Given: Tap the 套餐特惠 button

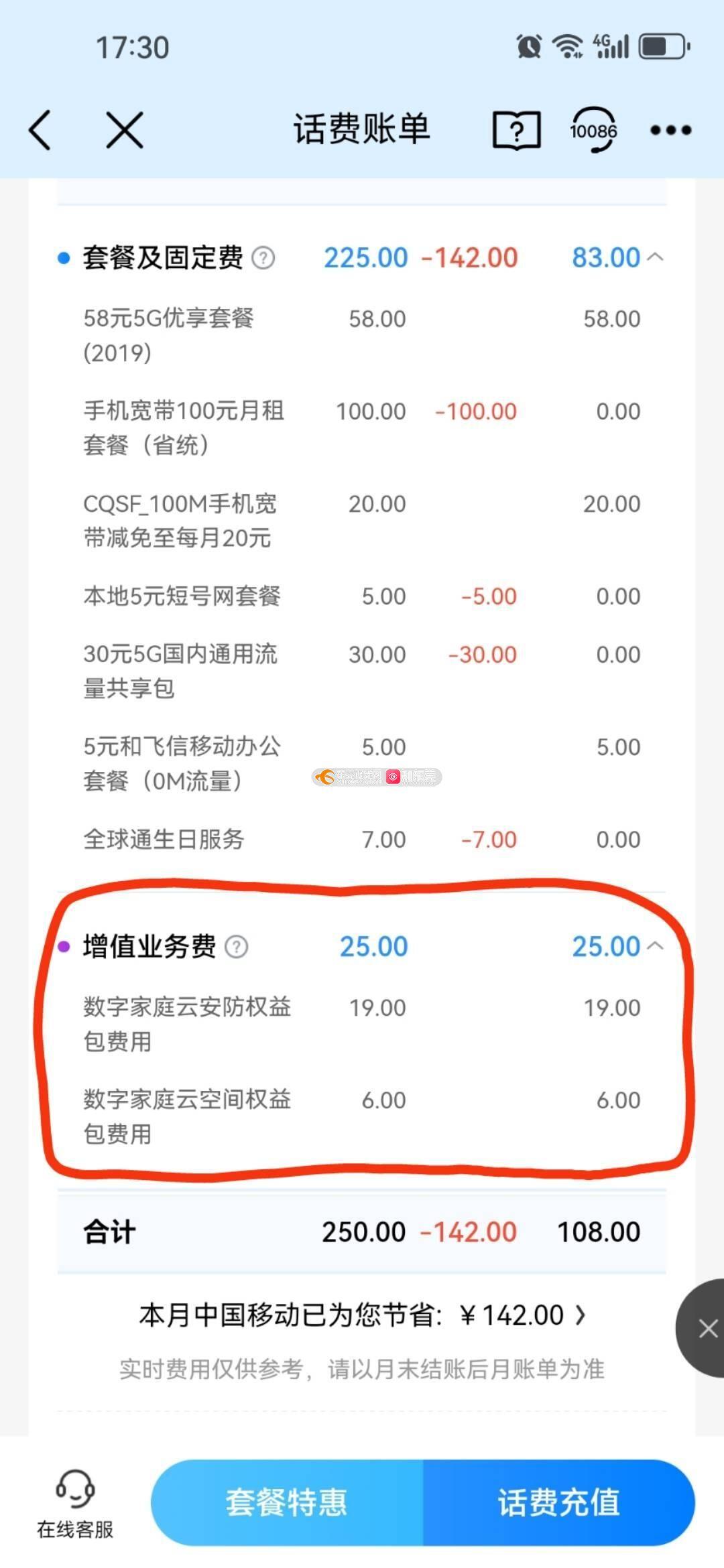Looking at the screenshot, I should pos(287,1502).
